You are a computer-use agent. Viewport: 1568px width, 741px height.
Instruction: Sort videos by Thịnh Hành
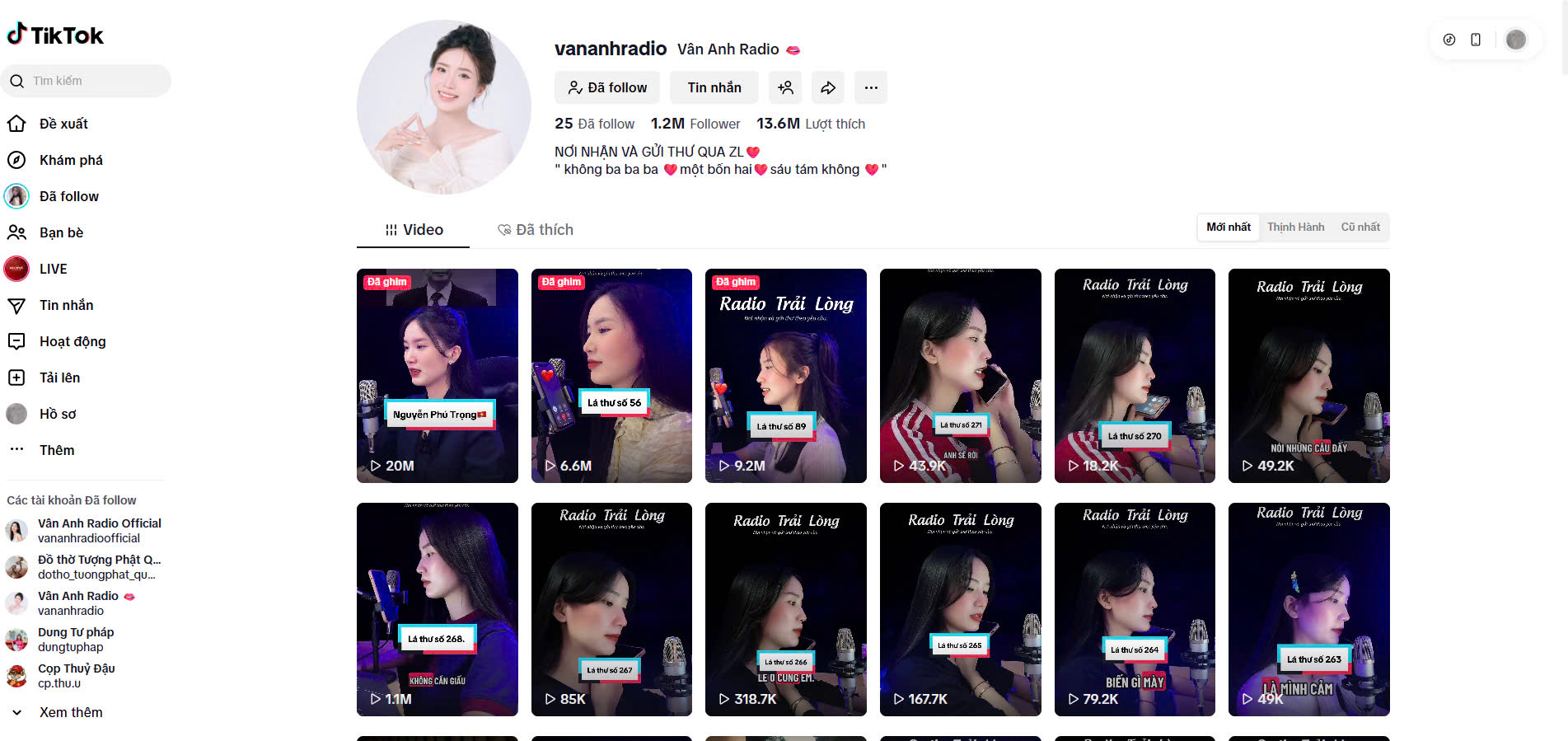point(1295,227)
